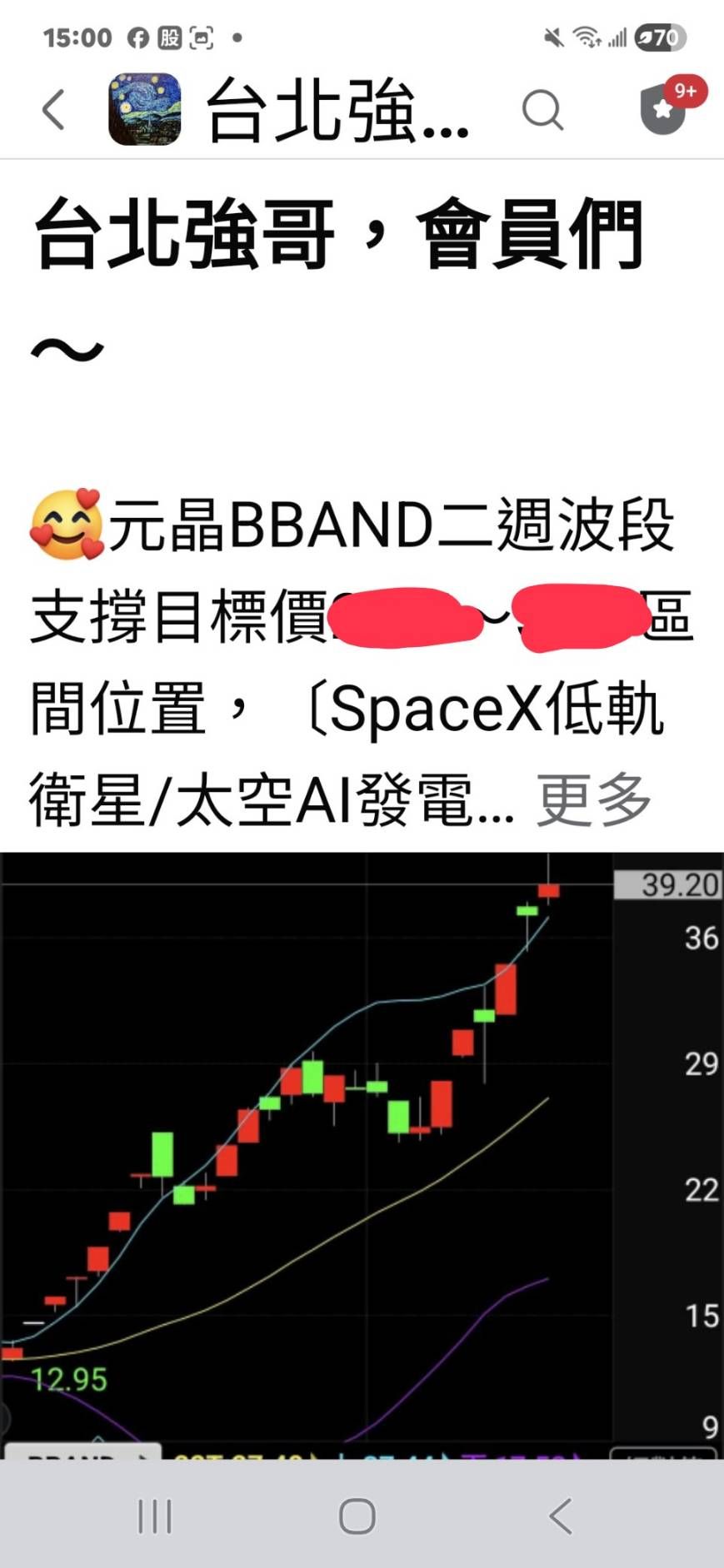Open the stock chart image
This screenshot has width=724, height=1568.
tap(362, 1153)
